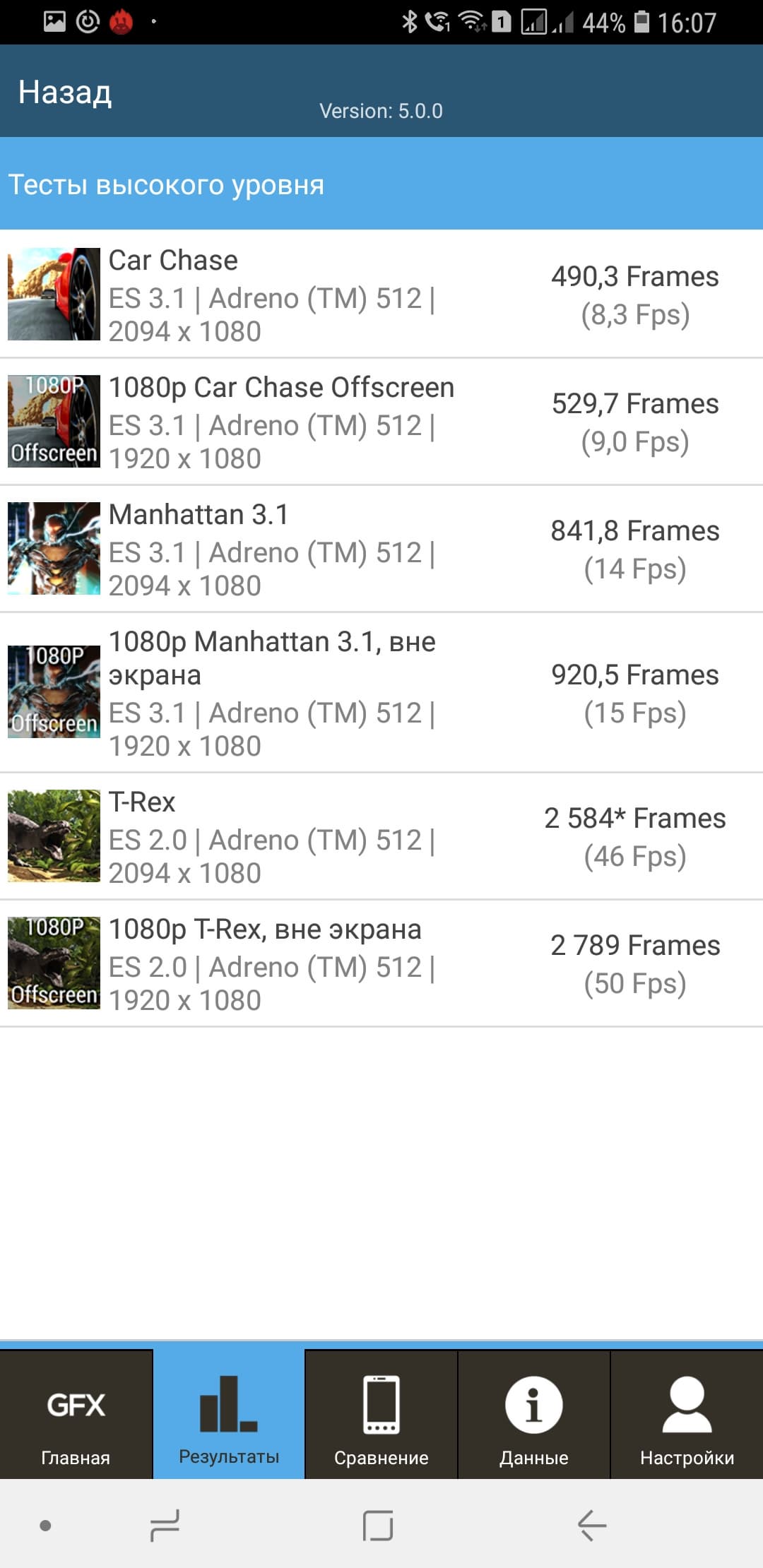Go back with the Назад button

(65, 93)
